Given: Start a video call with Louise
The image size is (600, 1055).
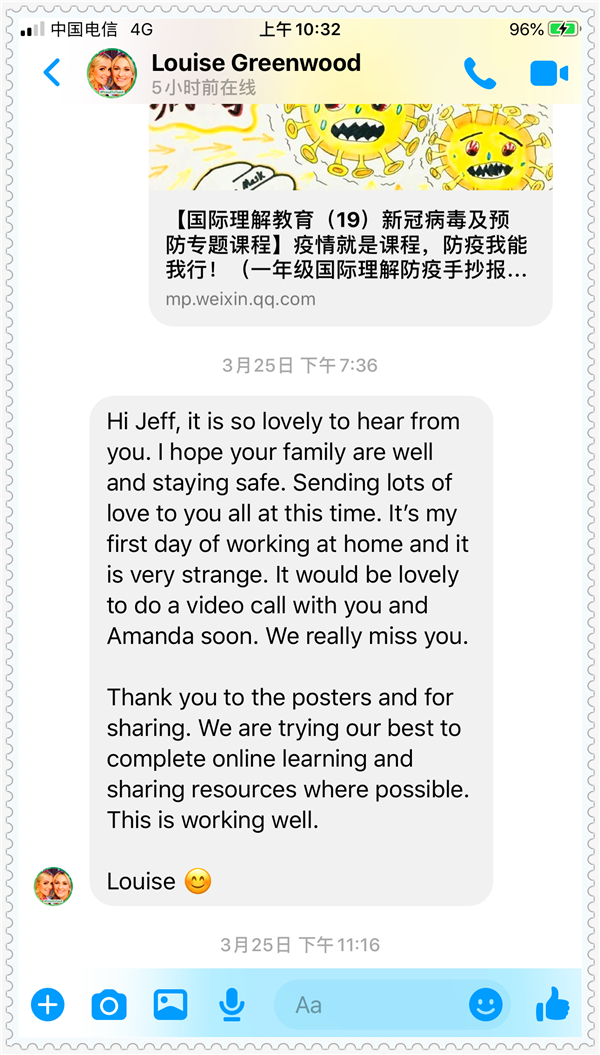Looking at the screenshot, I should coord(548,73).
